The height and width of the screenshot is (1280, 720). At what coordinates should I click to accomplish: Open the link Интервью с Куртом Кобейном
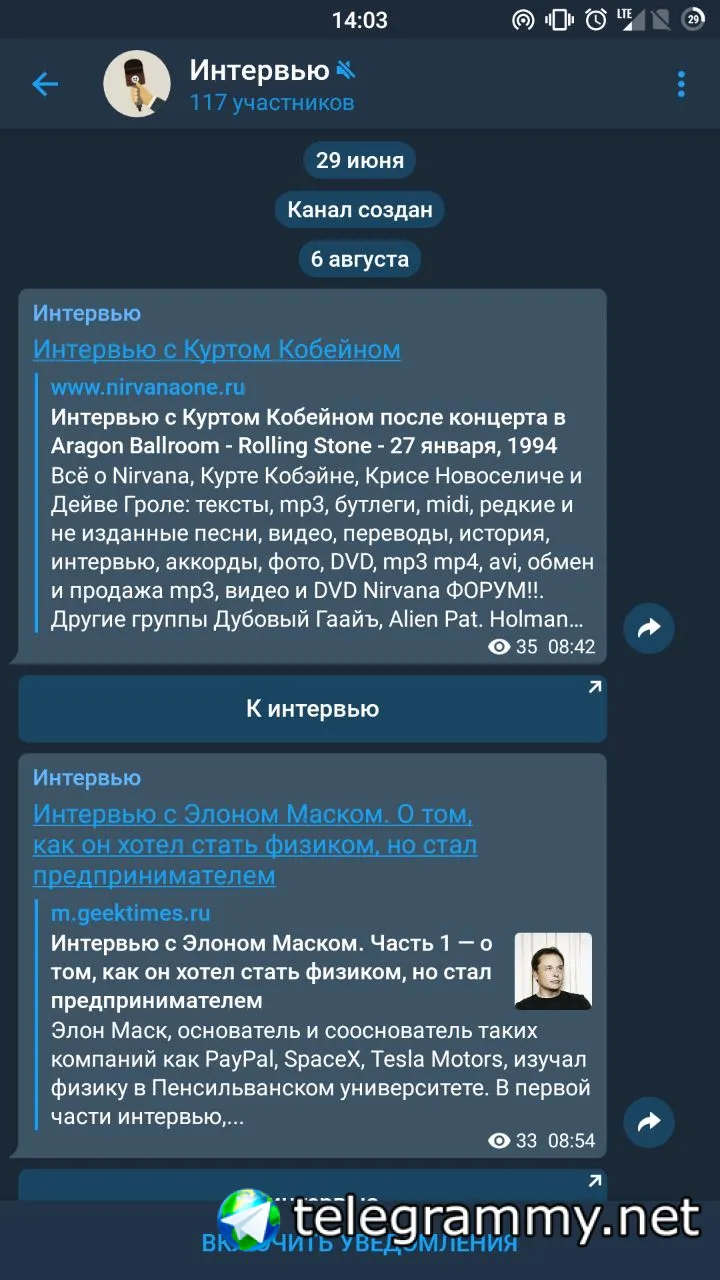pos(217,349)
